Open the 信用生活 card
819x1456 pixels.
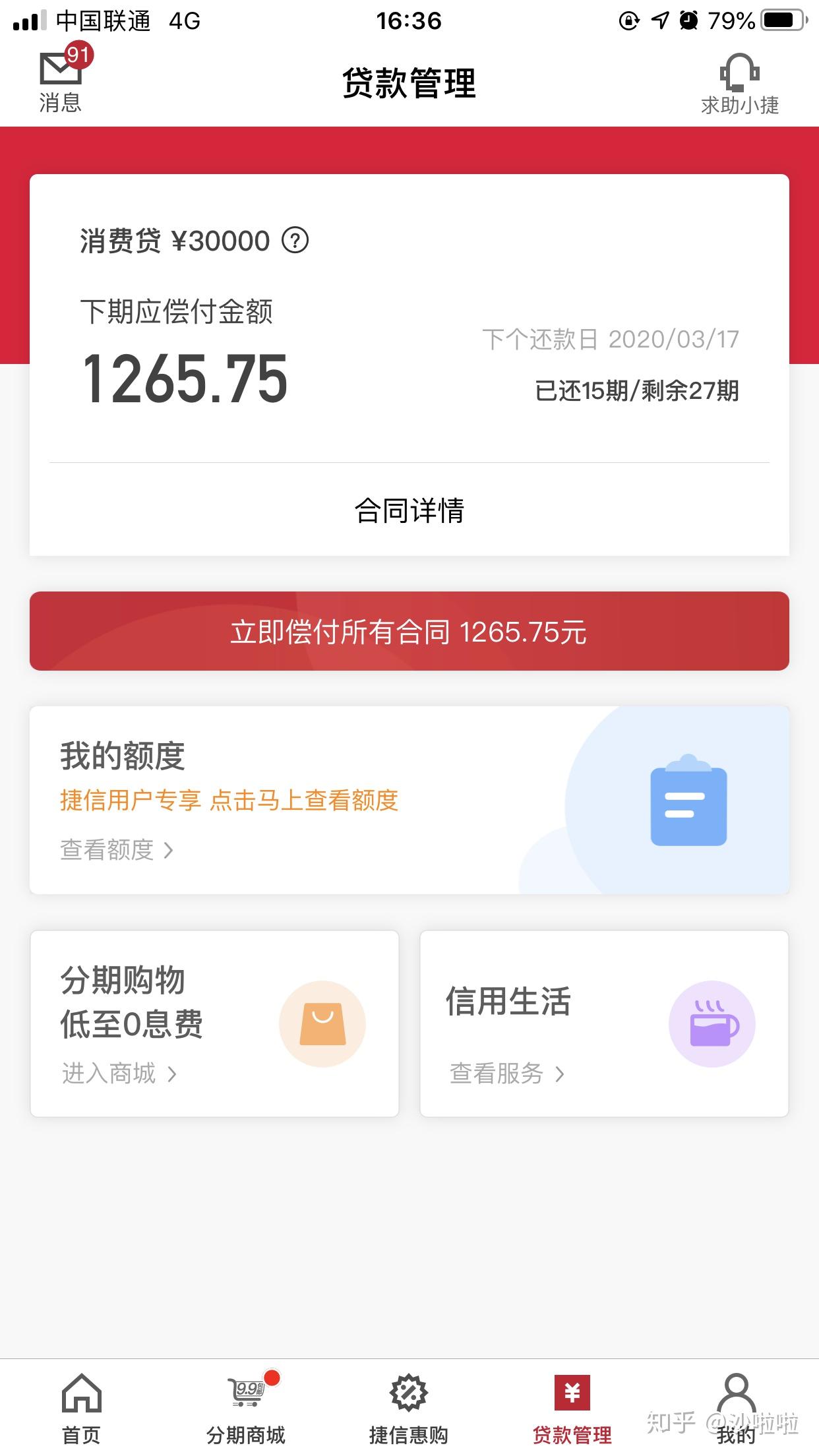pos(603,1023)
